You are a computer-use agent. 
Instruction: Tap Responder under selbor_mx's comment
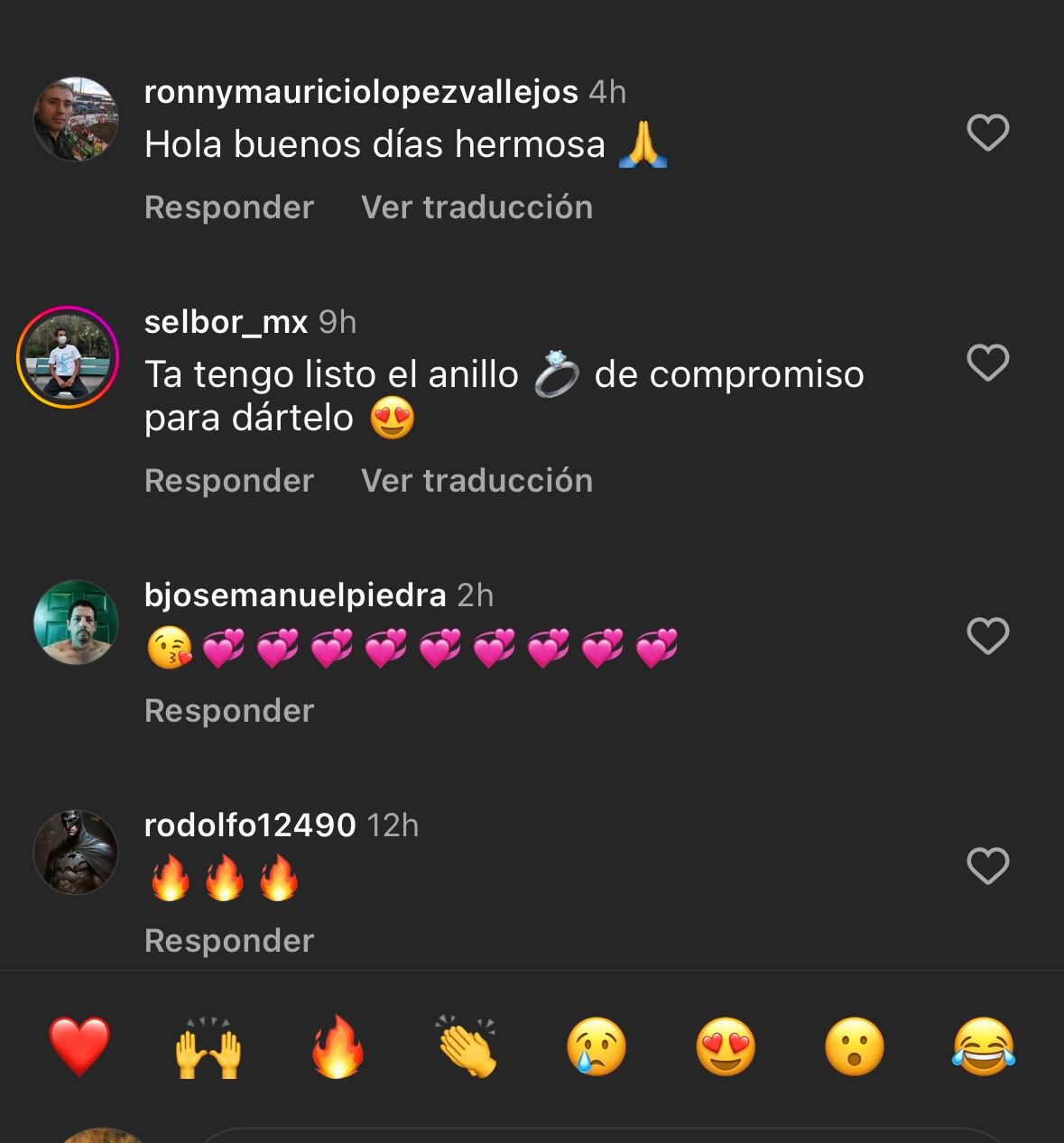tap(229, 481)
